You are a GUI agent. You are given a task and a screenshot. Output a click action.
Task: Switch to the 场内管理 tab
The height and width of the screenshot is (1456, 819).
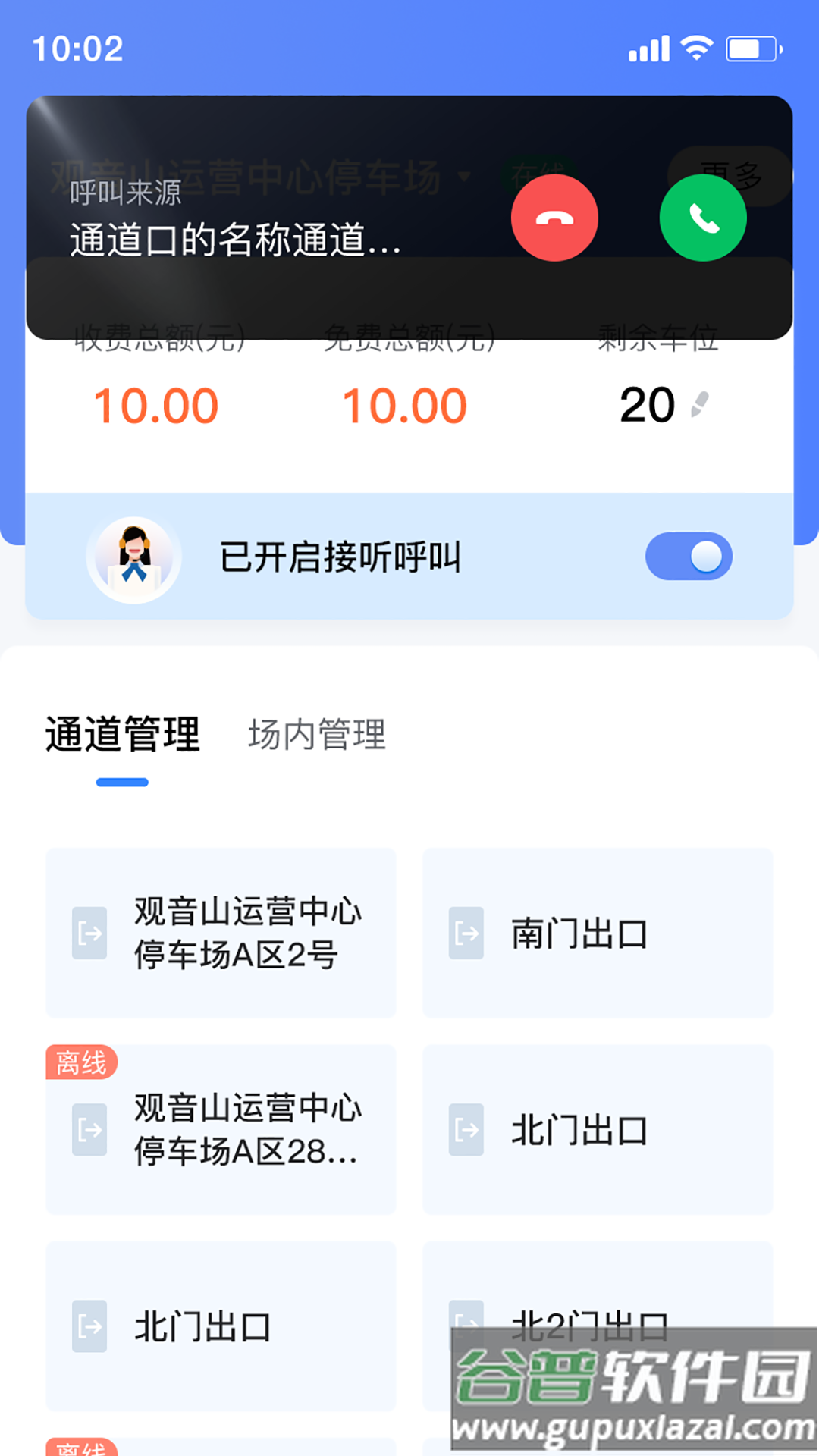pyautogui.click(x=315, y=733)
